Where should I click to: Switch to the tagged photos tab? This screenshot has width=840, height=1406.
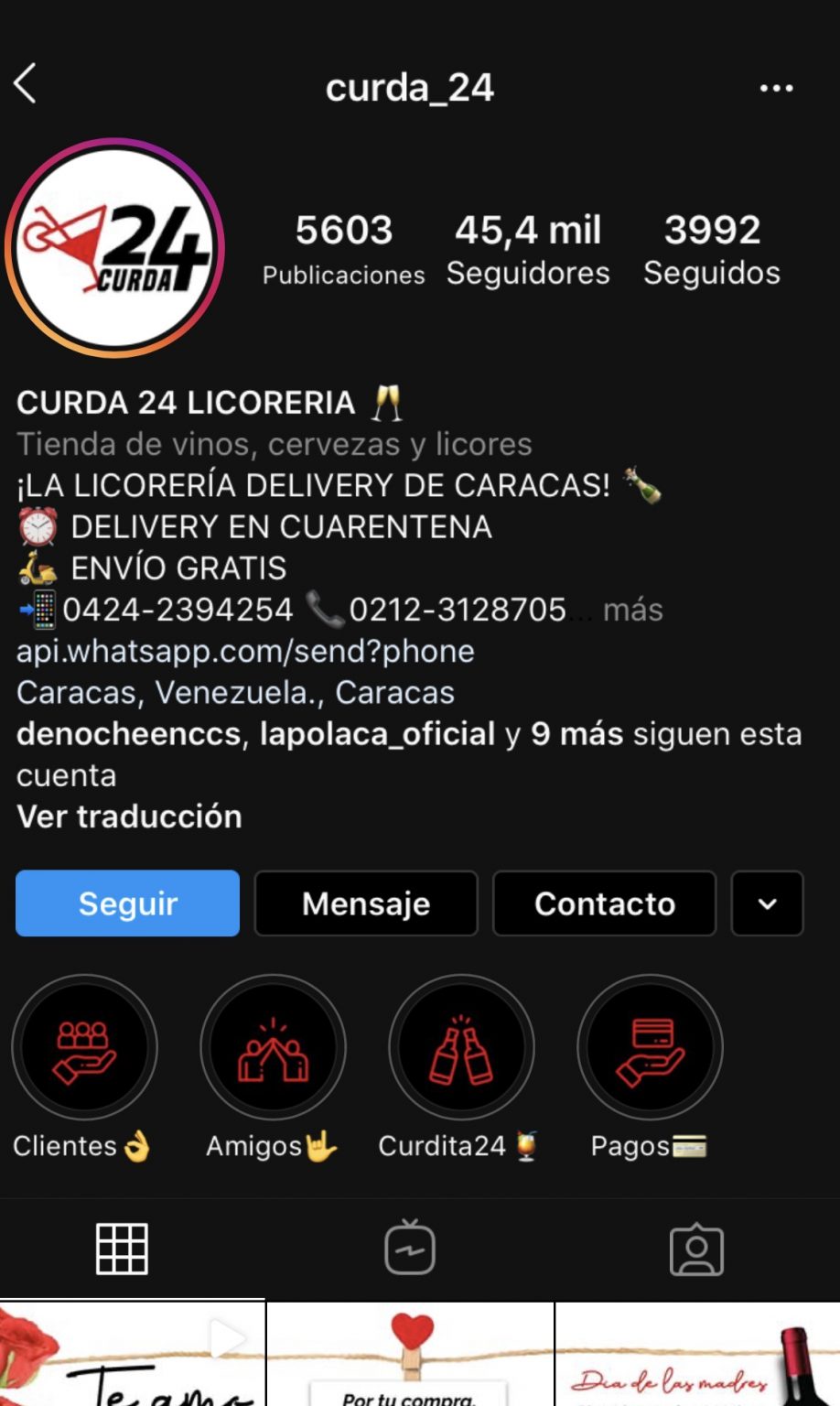tap(697, 1249)
